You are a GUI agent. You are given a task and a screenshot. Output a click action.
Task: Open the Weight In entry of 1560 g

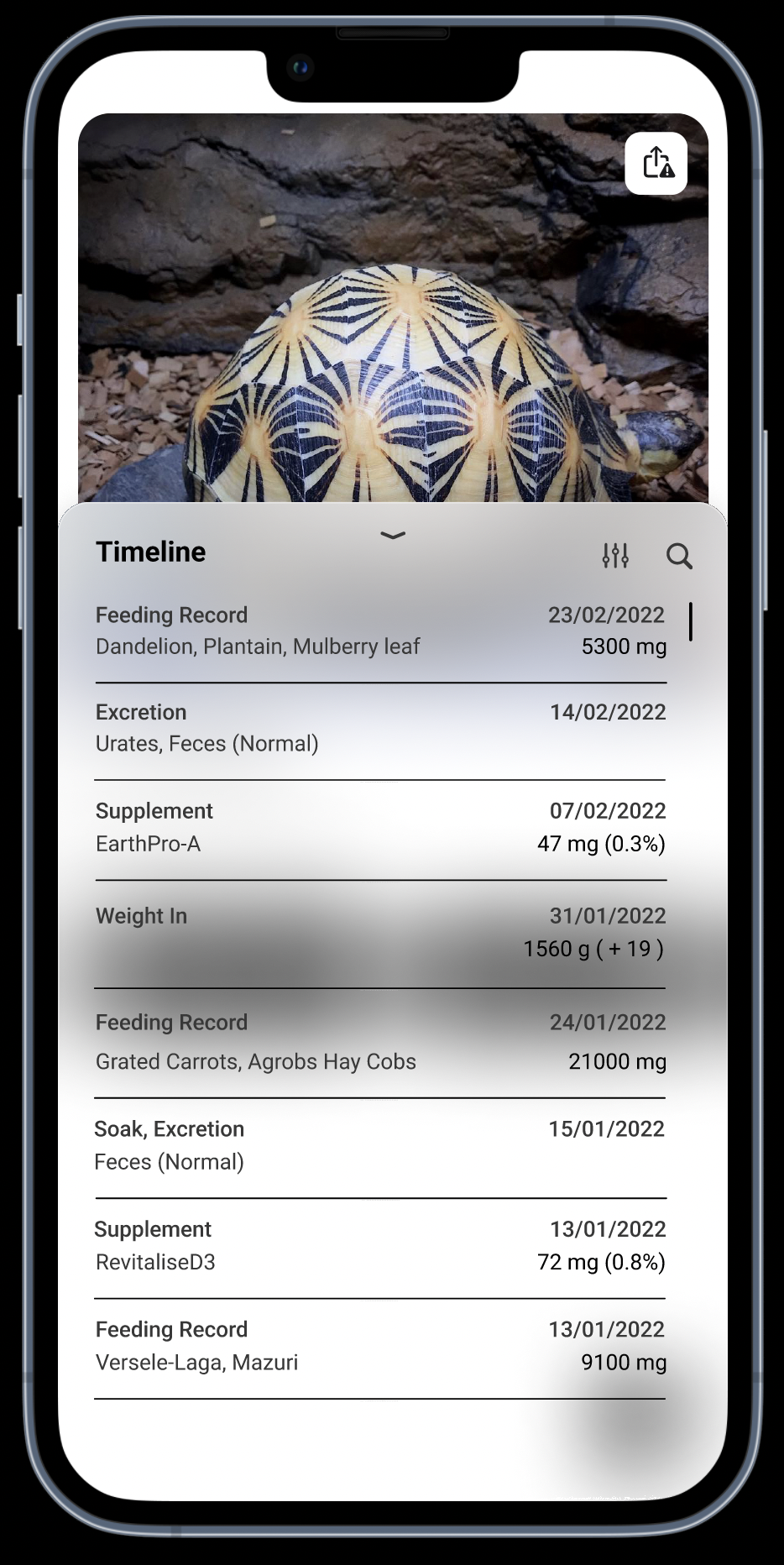pyautogui.click(x=380, y=933)
